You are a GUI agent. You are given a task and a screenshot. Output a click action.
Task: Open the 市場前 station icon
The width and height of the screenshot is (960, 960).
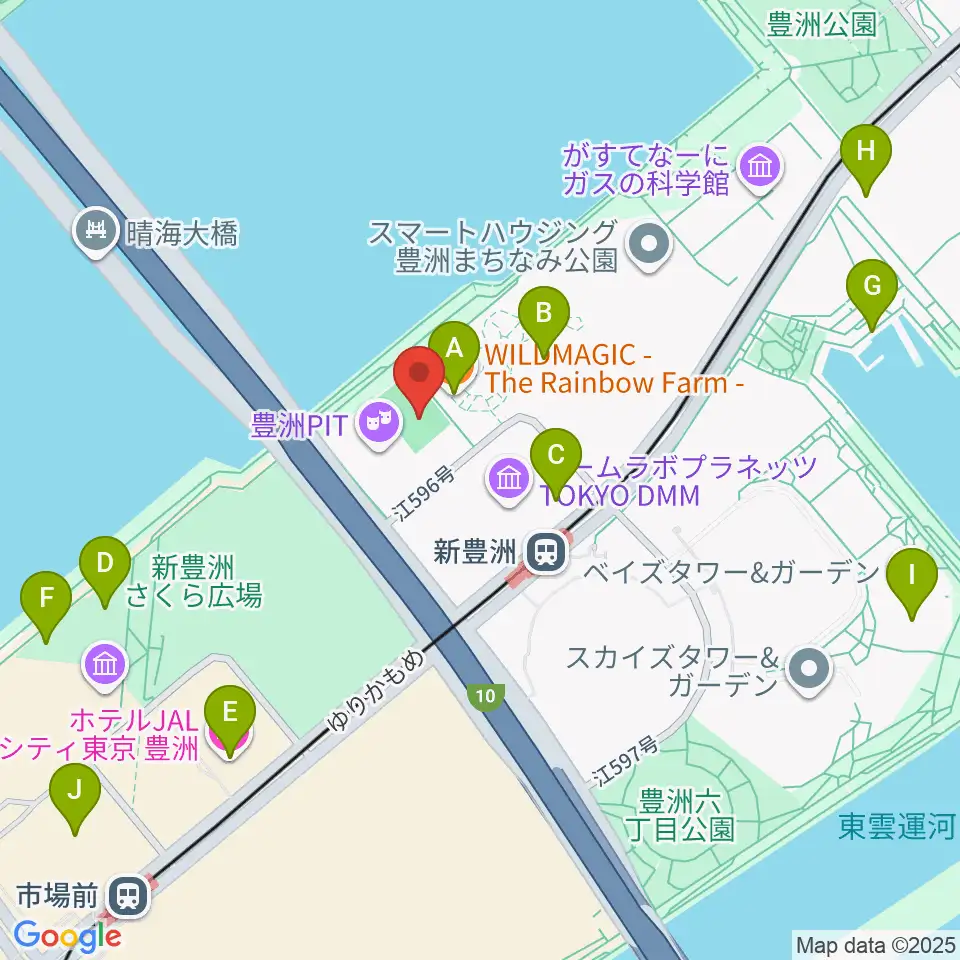(128, 897)
